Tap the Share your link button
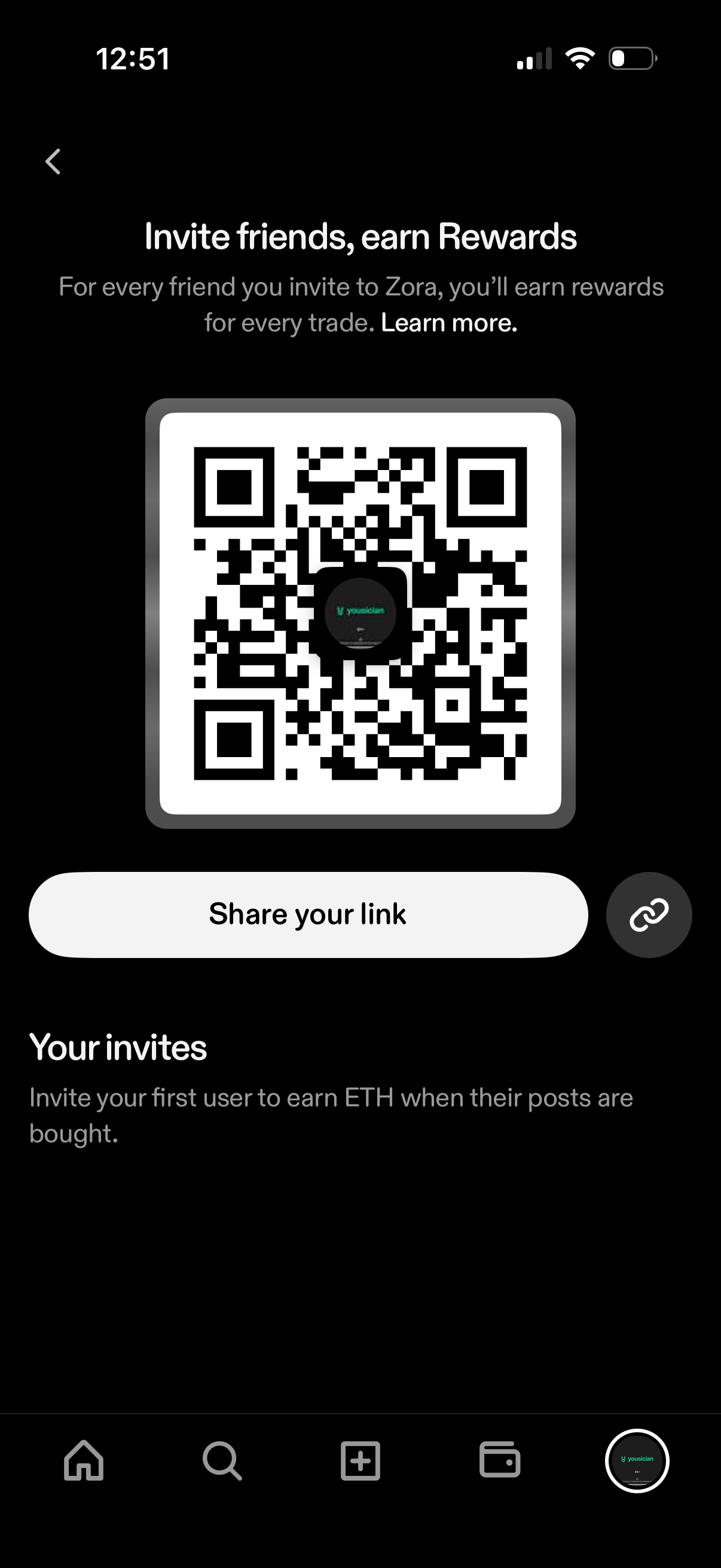Screen dimensions: 721x1568 pyautogui.click(x=308, y=914)
